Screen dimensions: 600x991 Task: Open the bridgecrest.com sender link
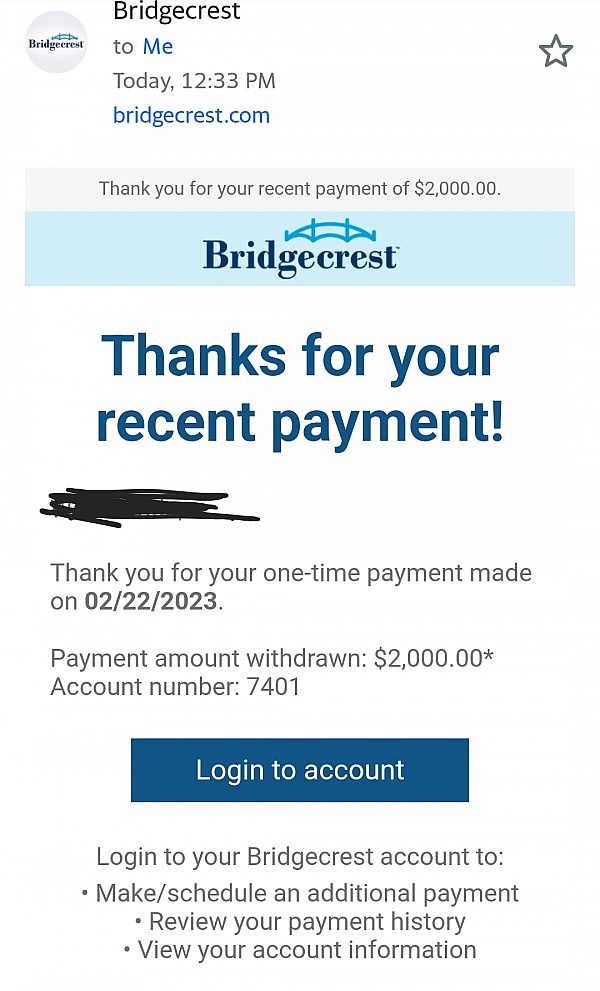tap(192, 115)
